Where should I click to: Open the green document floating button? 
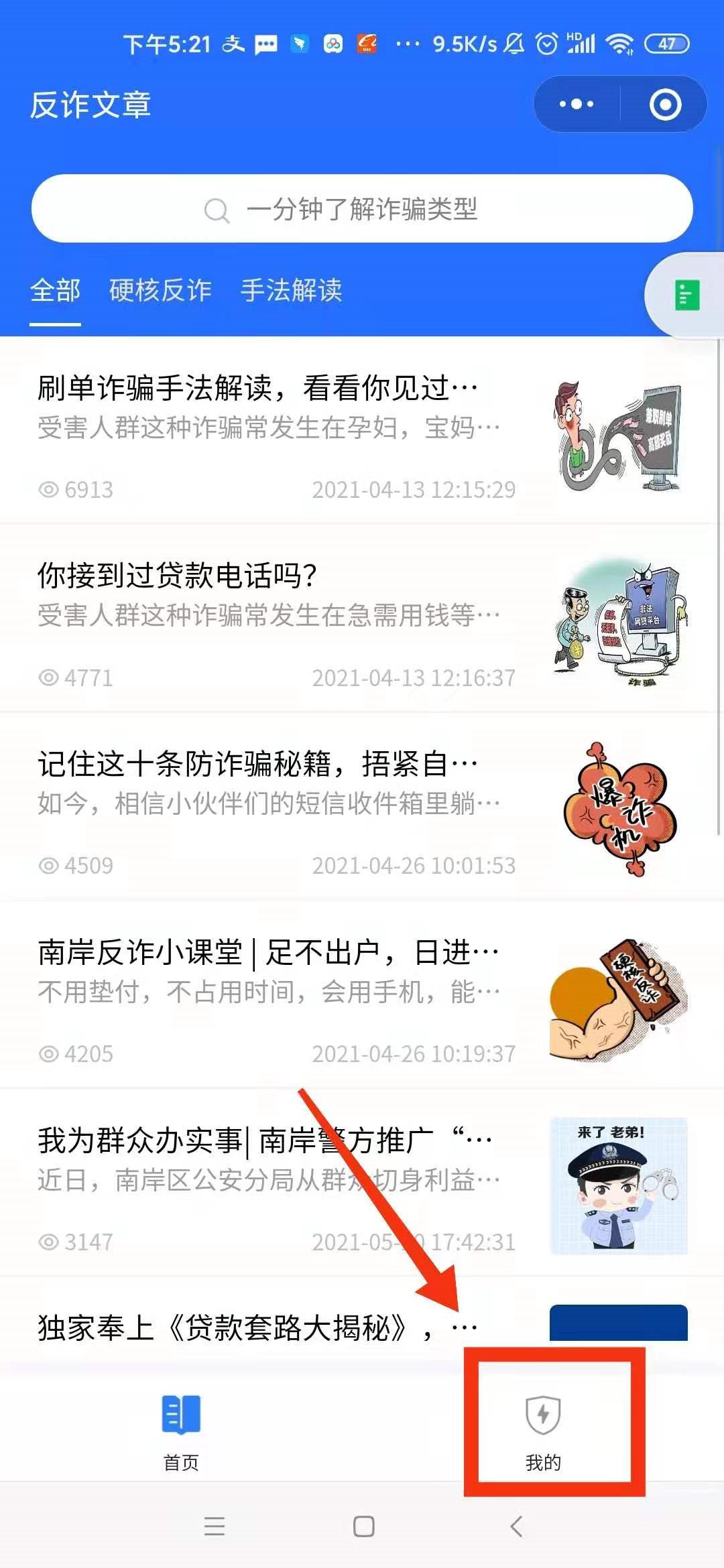tap(685, 296)
